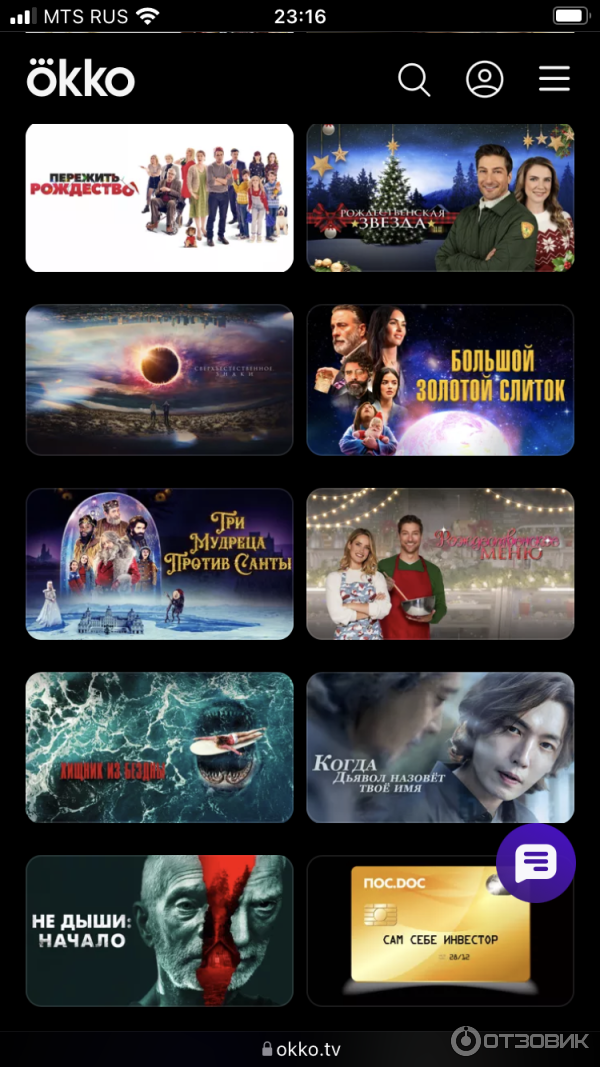Open the movie Пережить Рождество
Image resolution: width=600 pixels, height=1067 pixels.
[x=159, y=197]
